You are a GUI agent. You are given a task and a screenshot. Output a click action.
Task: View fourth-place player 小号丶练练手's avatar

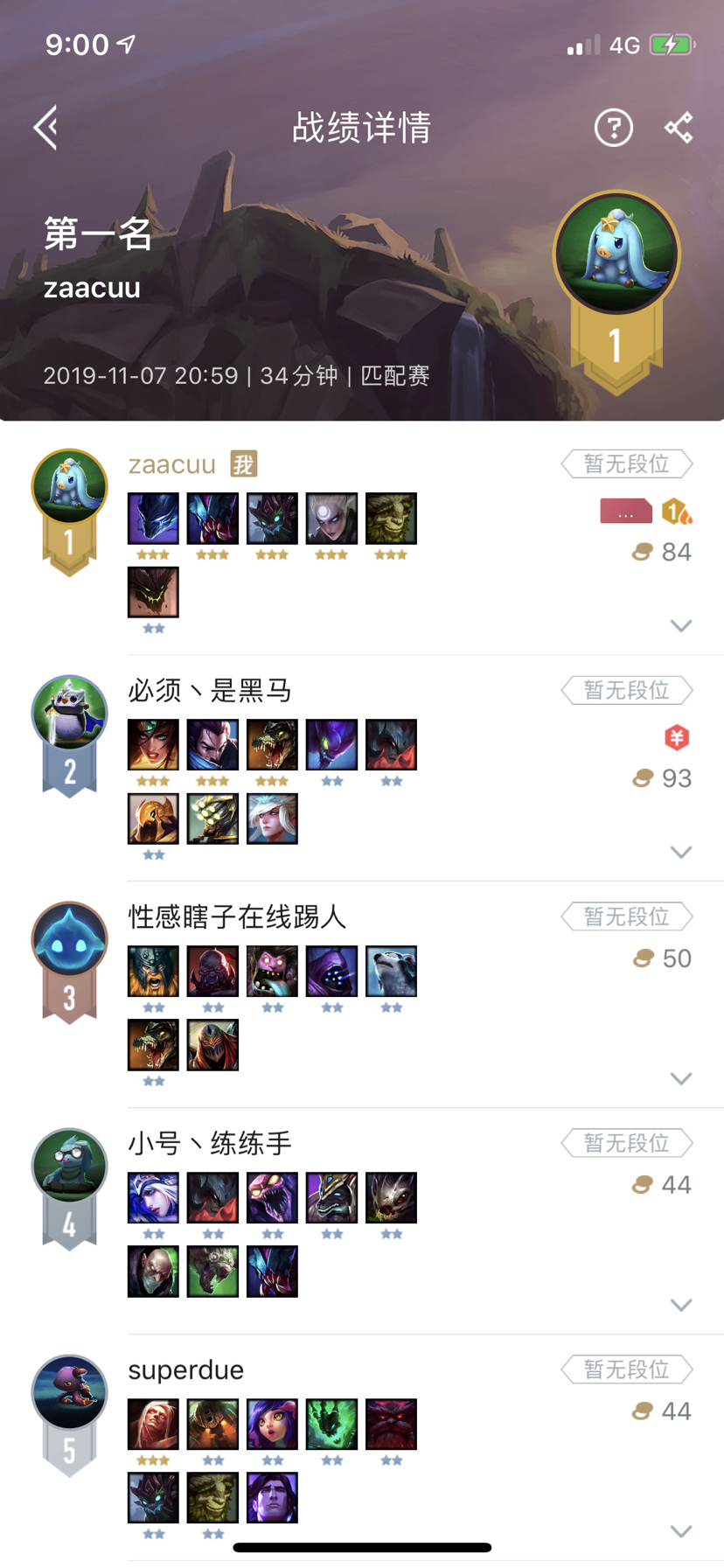click(x=70, y=1166)
